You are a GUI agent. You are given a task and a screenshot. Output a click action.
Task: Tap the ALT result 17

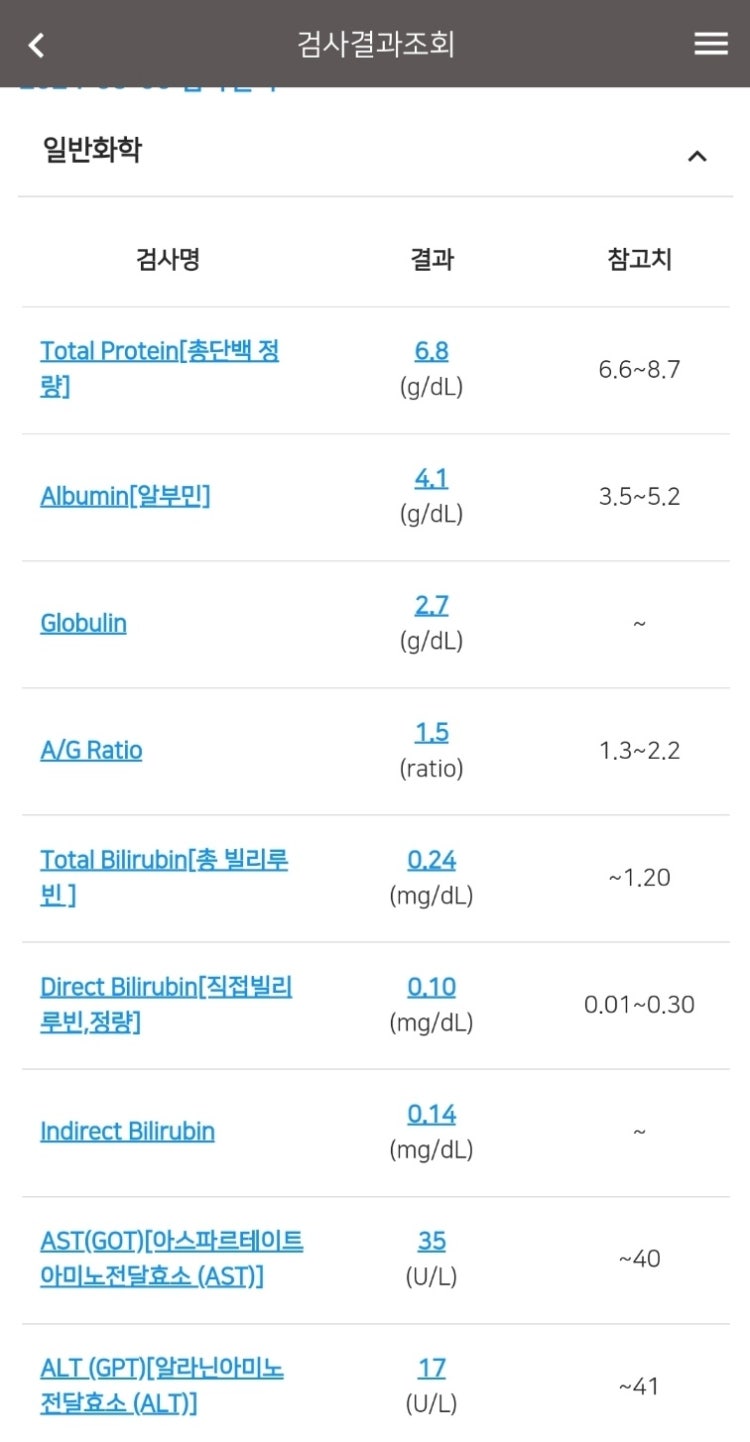431,1367
